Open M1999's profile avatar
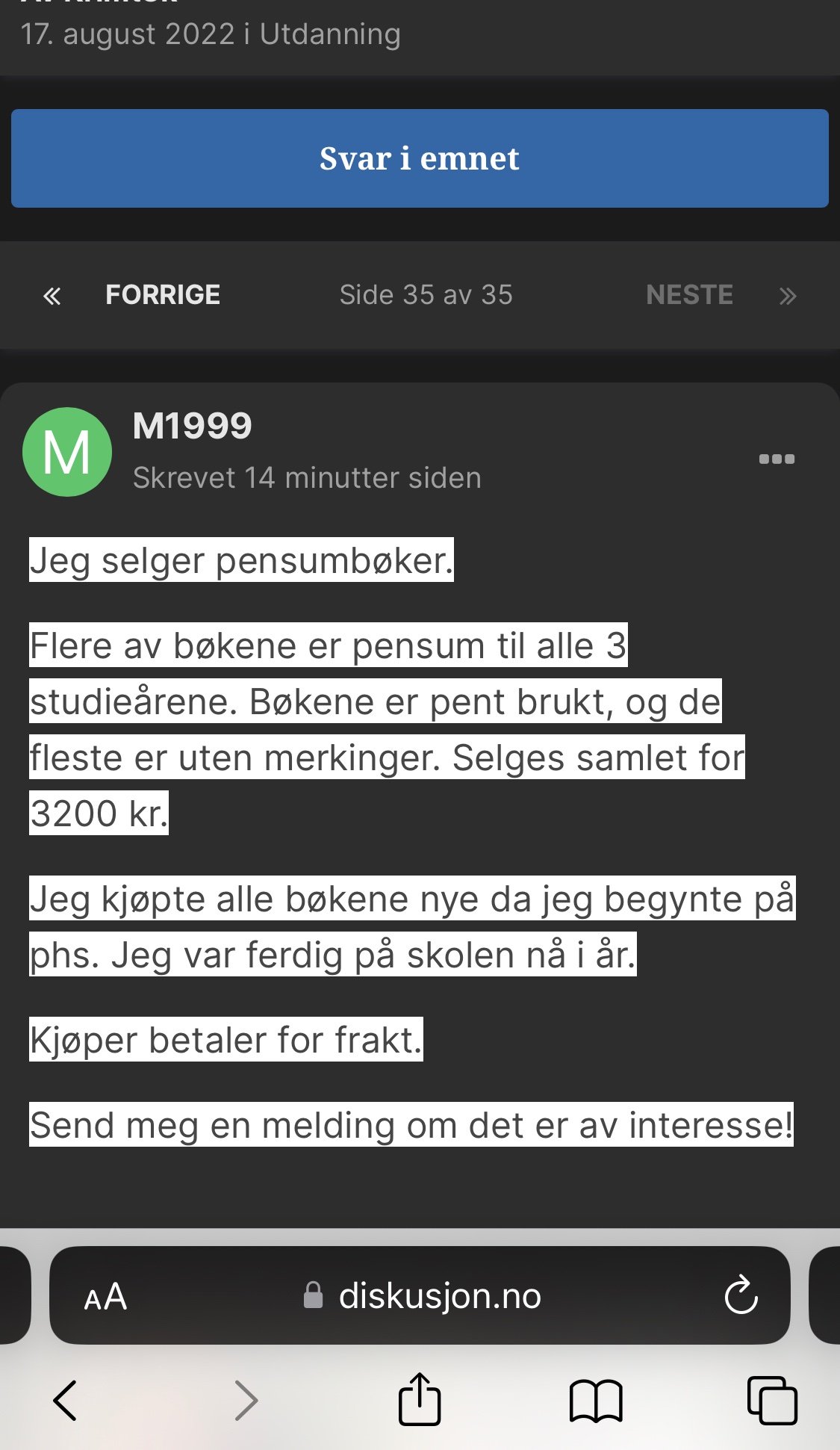840x1450 pixels. [x=67, y=452]
